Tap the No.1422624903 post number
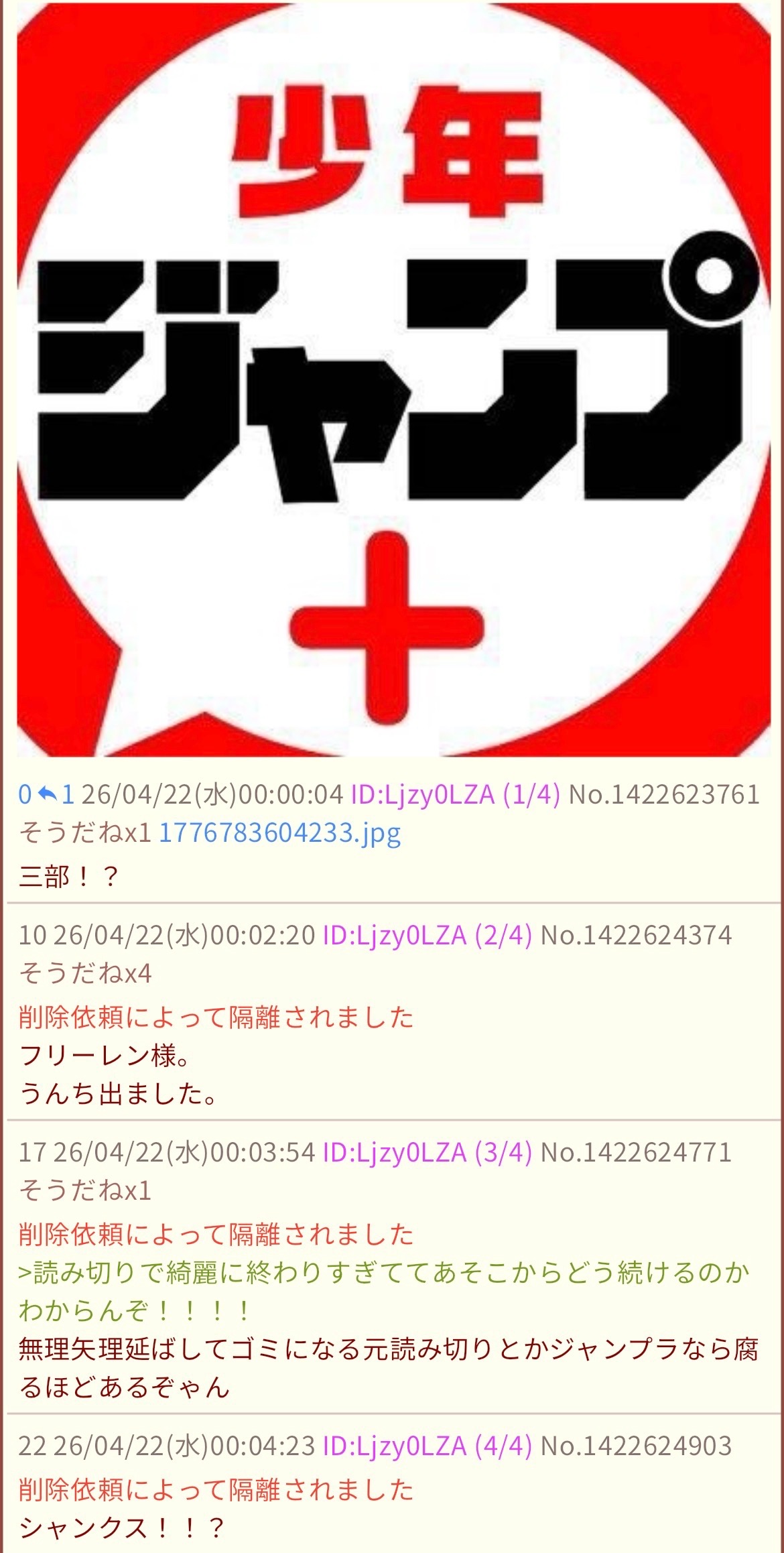The width and height of the screenshot is (784, 1553). [635, 1446]
